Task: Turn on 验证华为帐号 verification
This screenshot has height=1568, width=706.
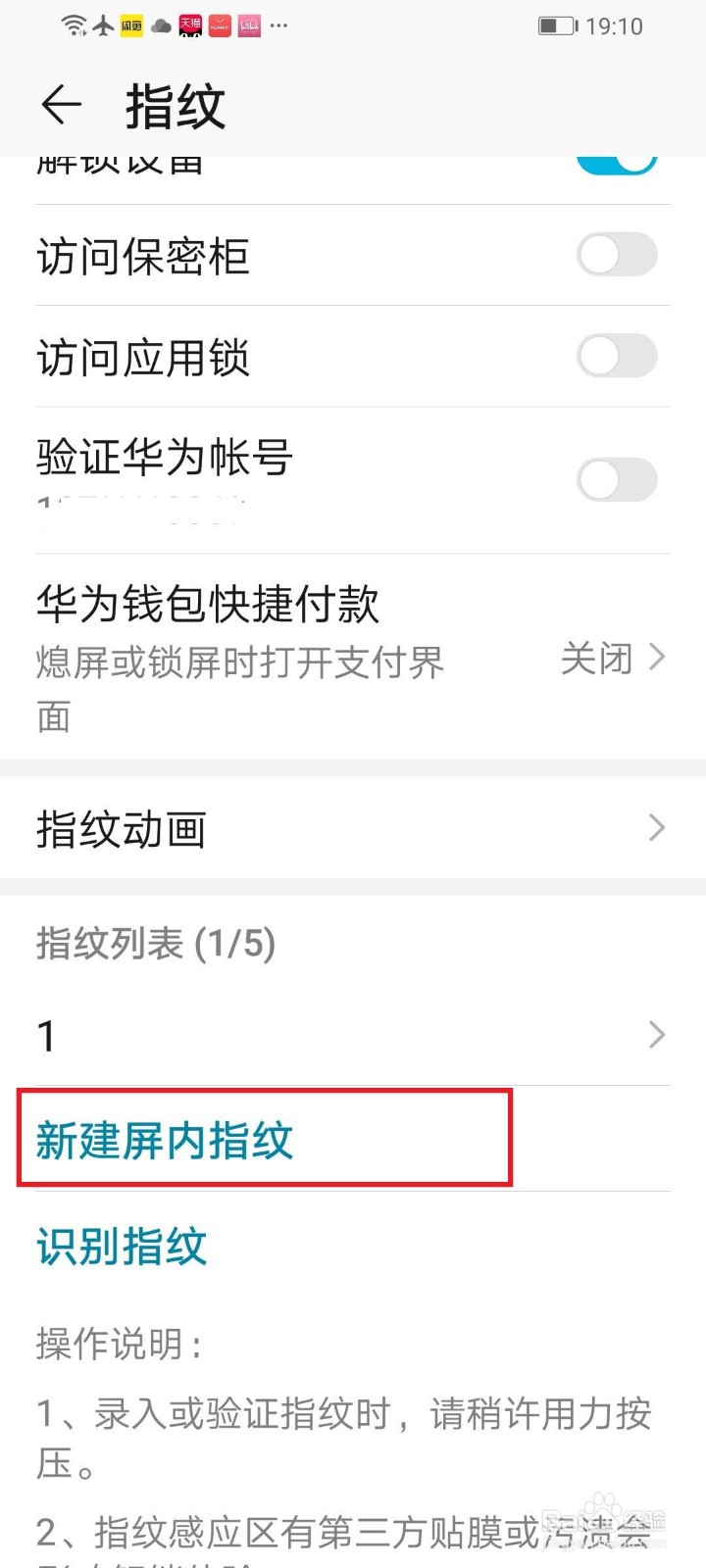Action: click(x=617, y=479)
